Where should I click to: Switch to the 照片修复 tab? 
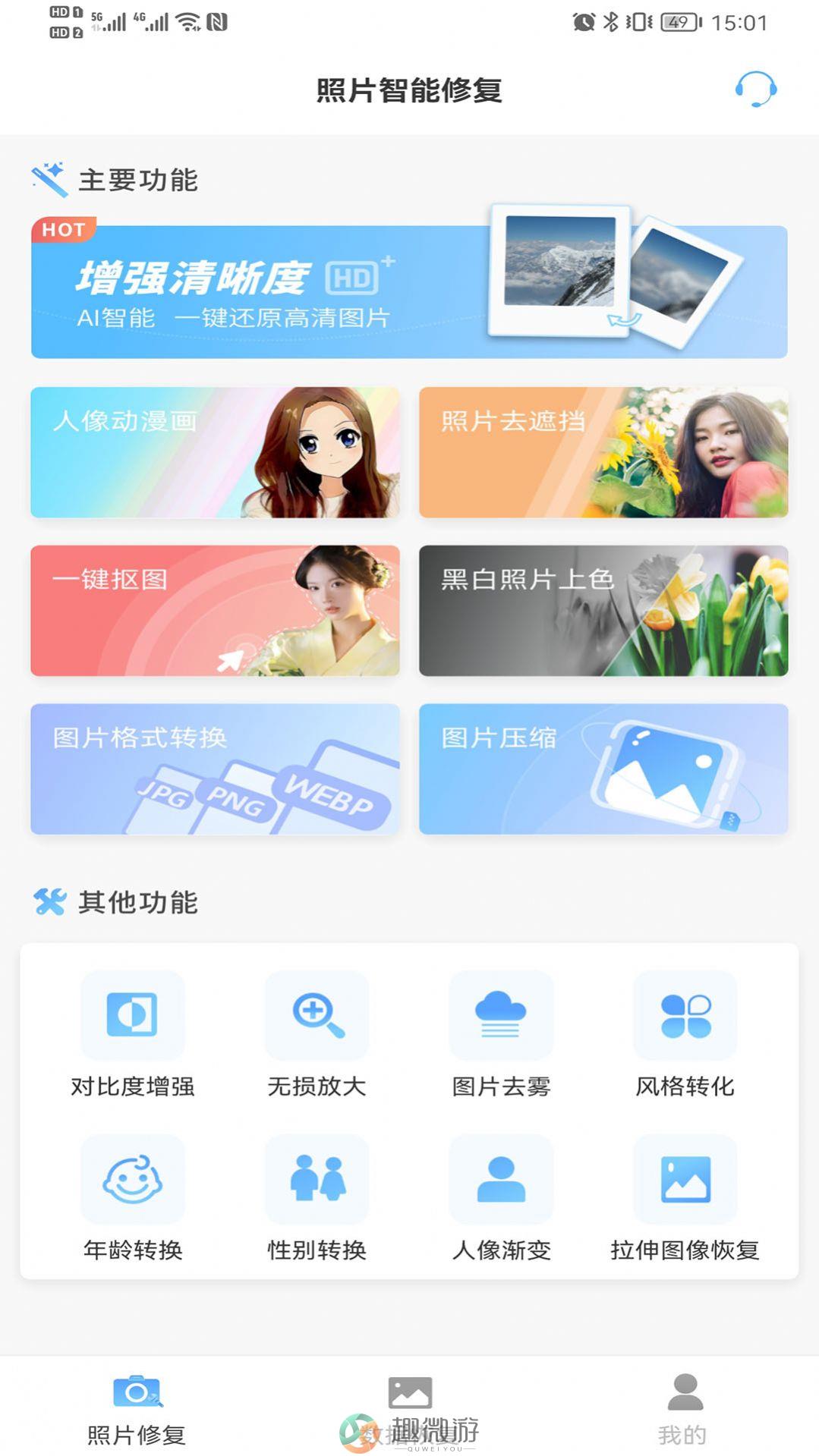click(x=137, y=1407)
